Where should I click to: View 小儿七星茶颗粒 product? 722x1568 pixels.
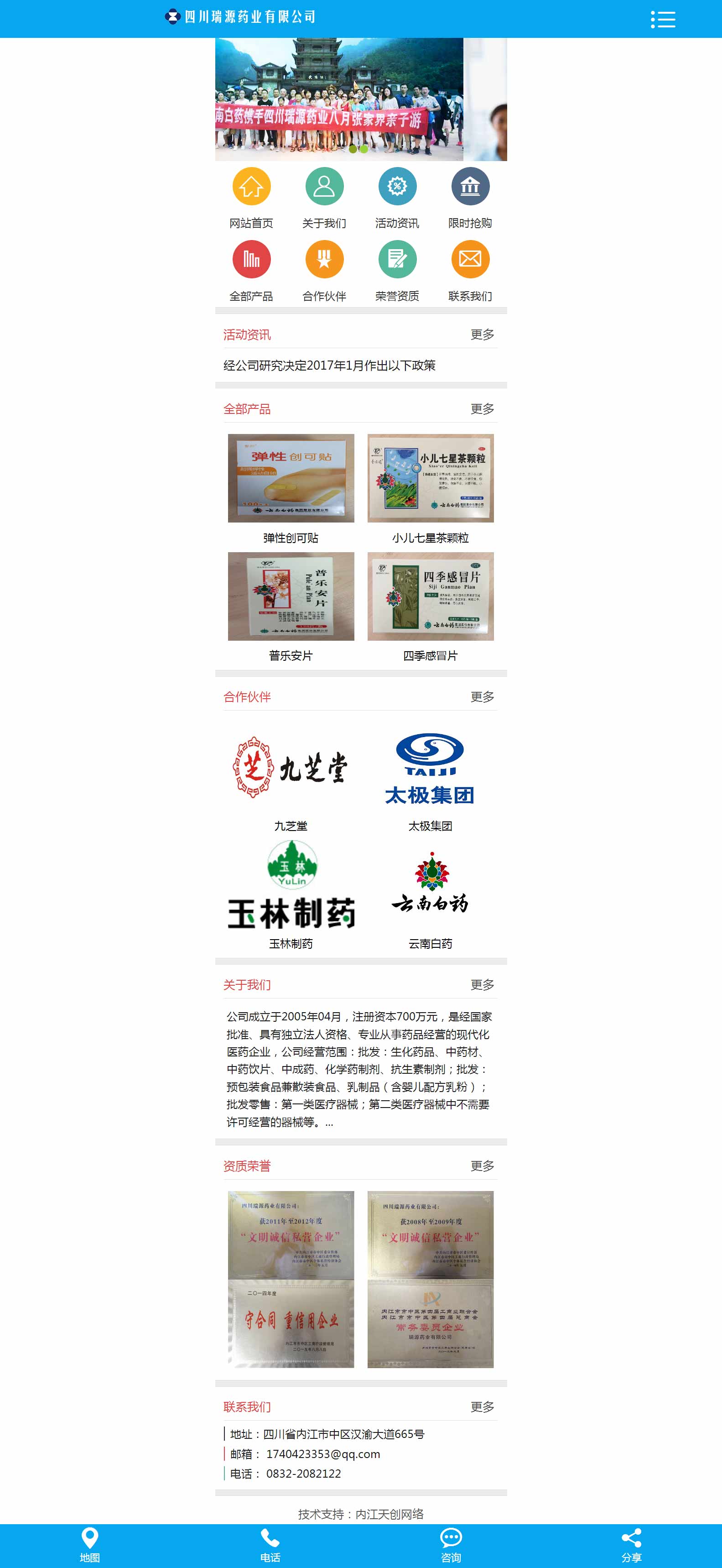[x=431, y=478]
